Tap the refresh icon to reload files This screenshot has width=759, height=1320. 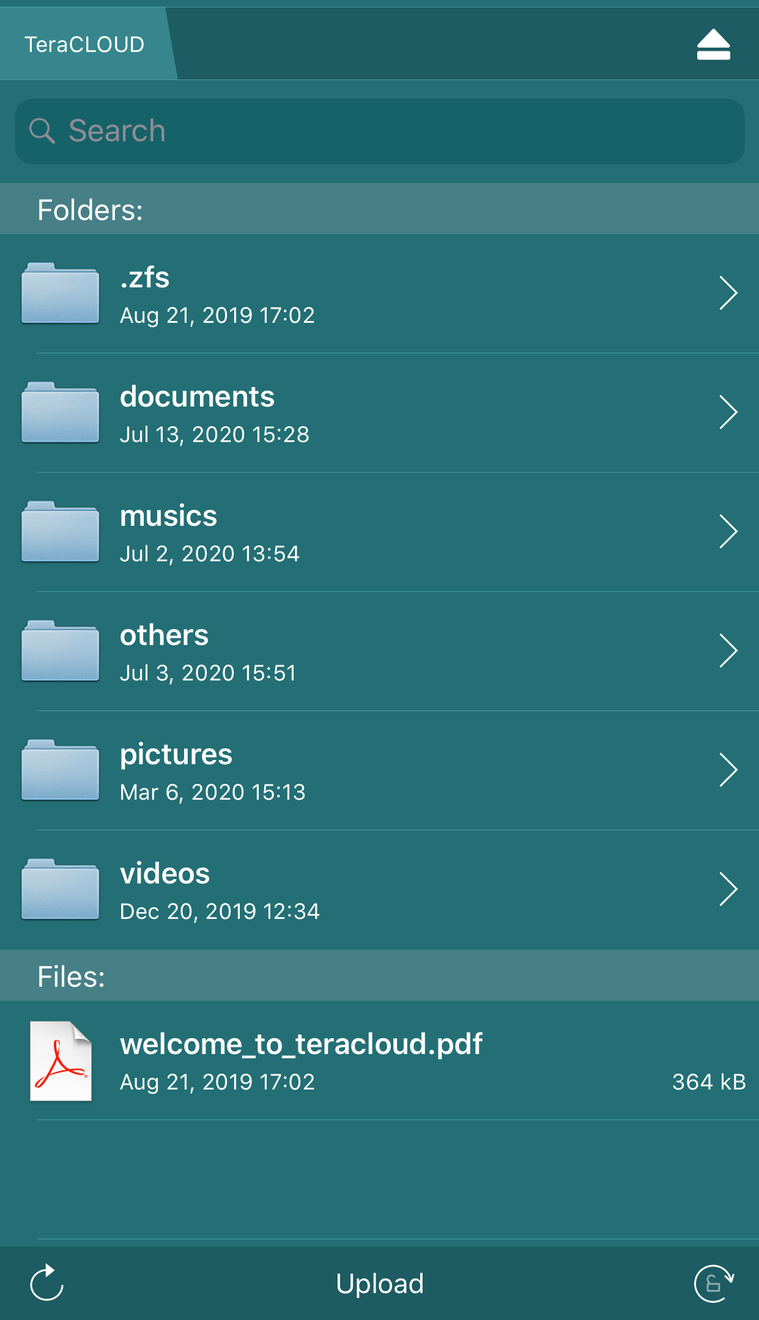(x=46, y=1283)
